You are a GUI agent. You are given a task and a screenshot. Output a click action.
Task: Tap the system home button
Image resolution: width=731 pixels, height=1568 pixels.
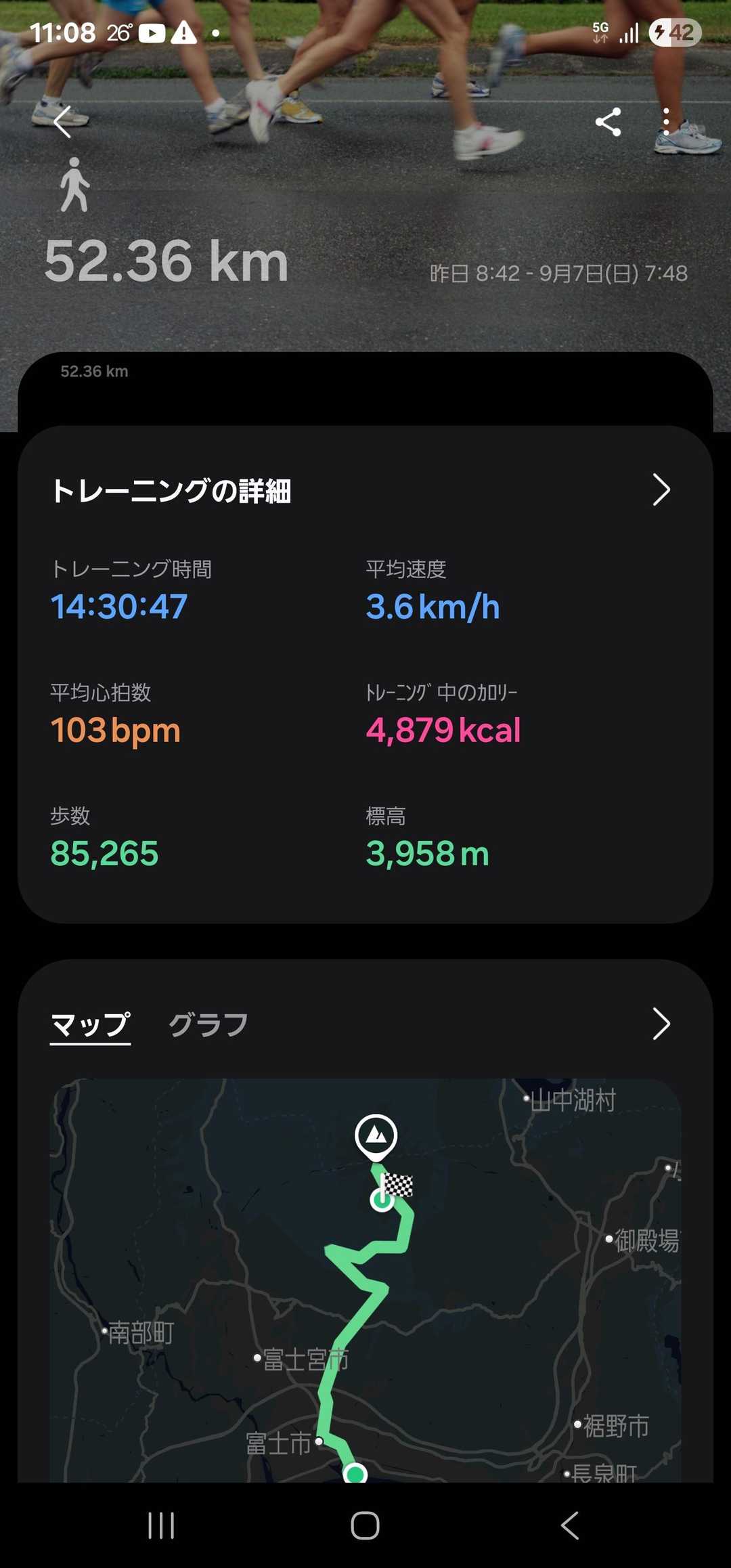365,1526
